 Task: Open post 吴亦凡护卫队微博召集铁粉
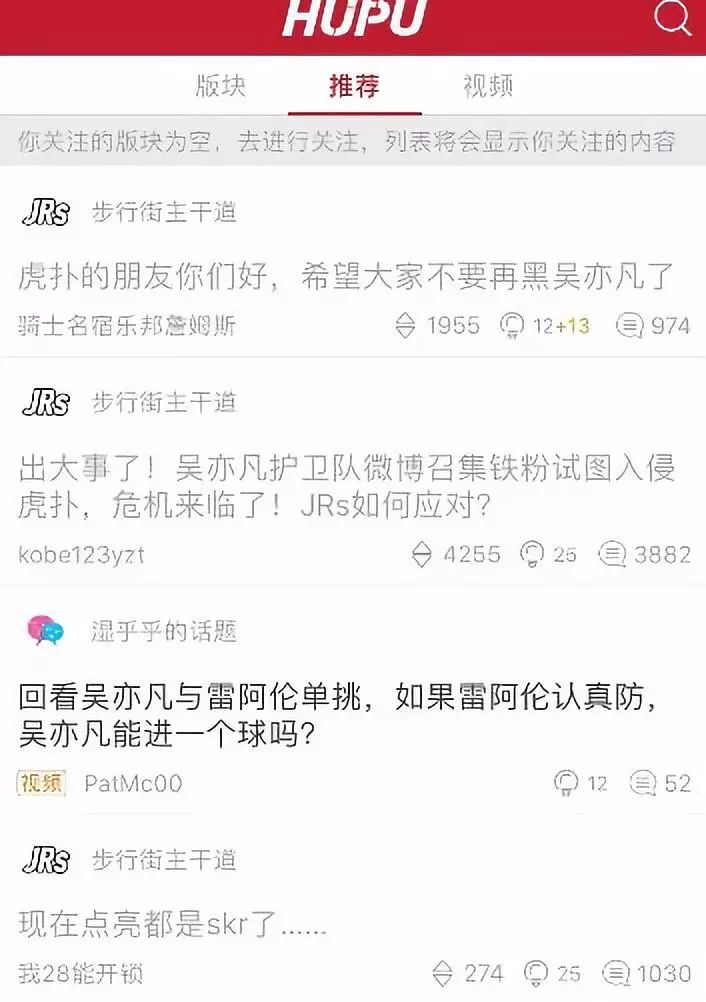[x=346, y=486]
